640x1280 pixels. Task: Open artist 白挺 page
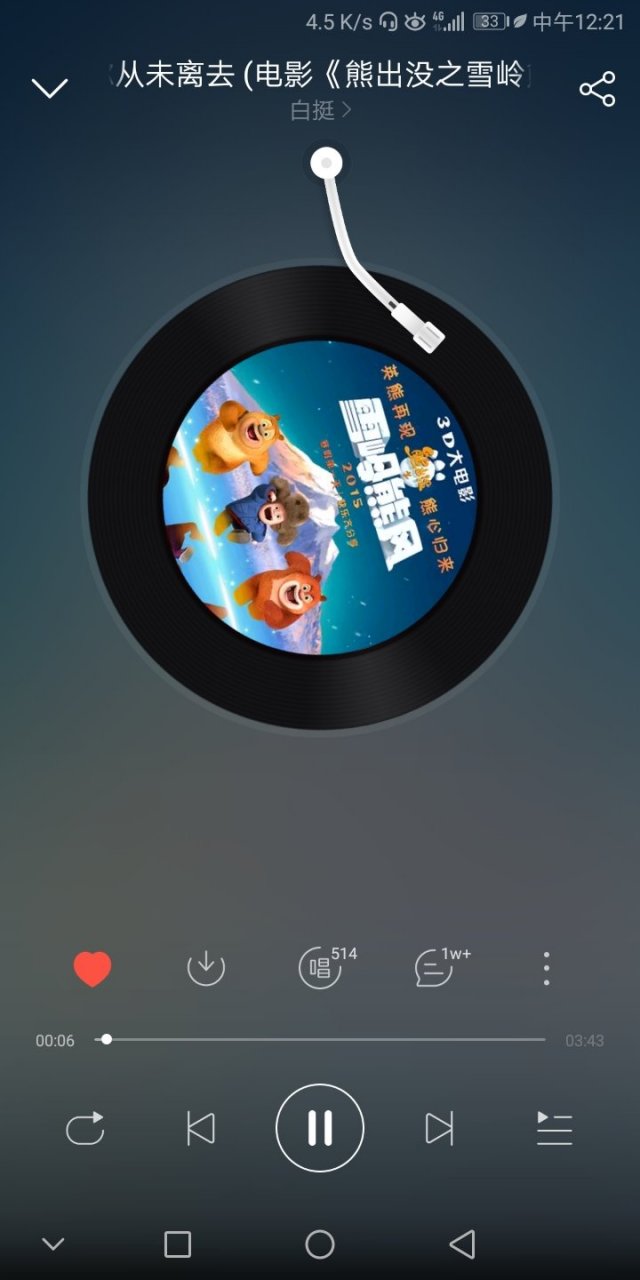pos(320,111)
